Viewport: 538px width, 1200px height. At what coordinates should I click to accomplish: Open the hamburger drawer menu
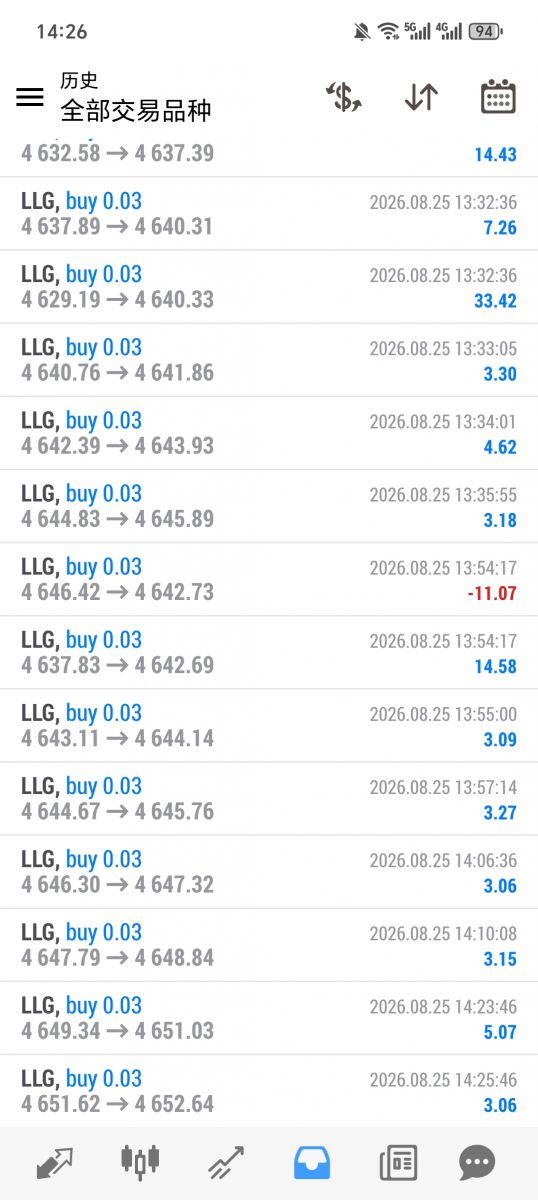[30, 97]
